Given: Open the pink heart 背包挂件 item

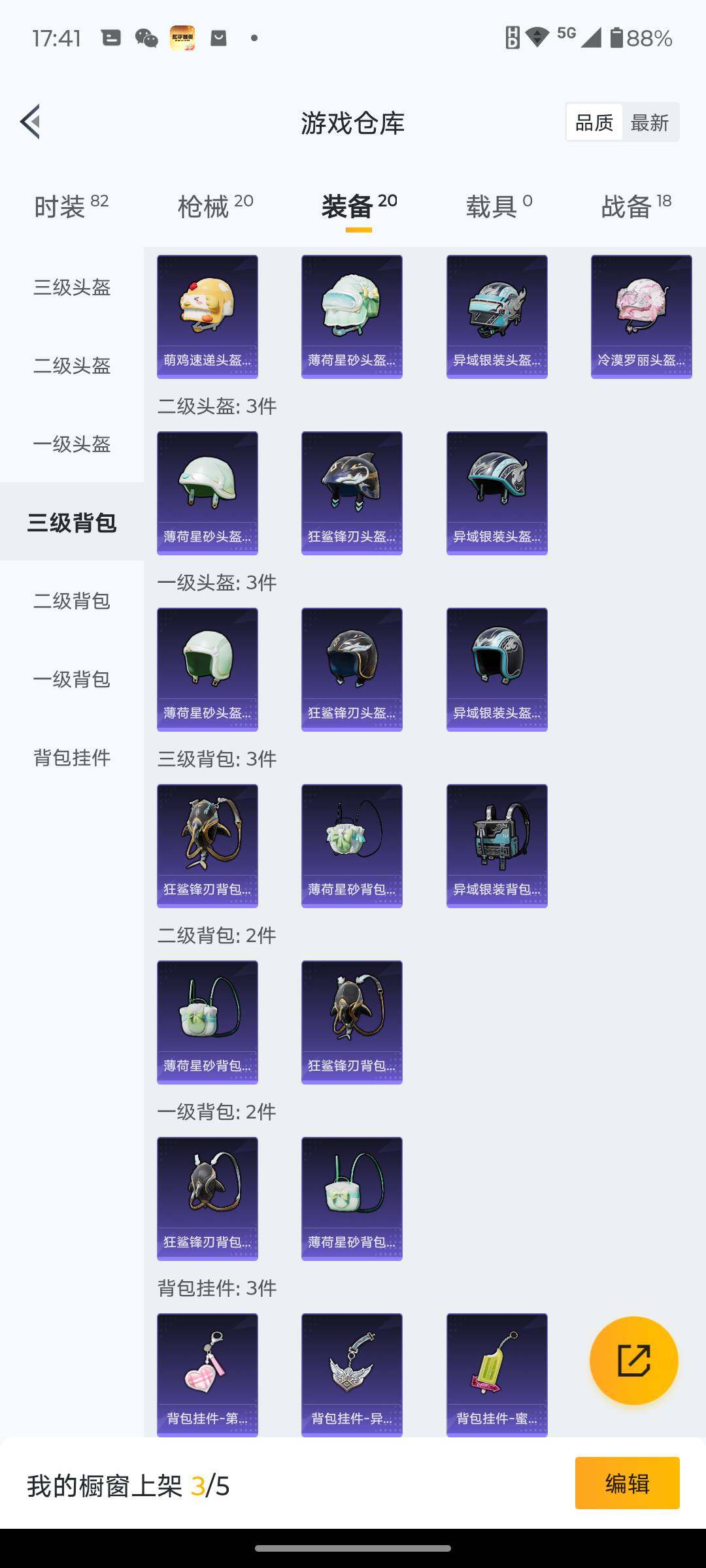Looking at the screenshot, I should coord(207,1373).
